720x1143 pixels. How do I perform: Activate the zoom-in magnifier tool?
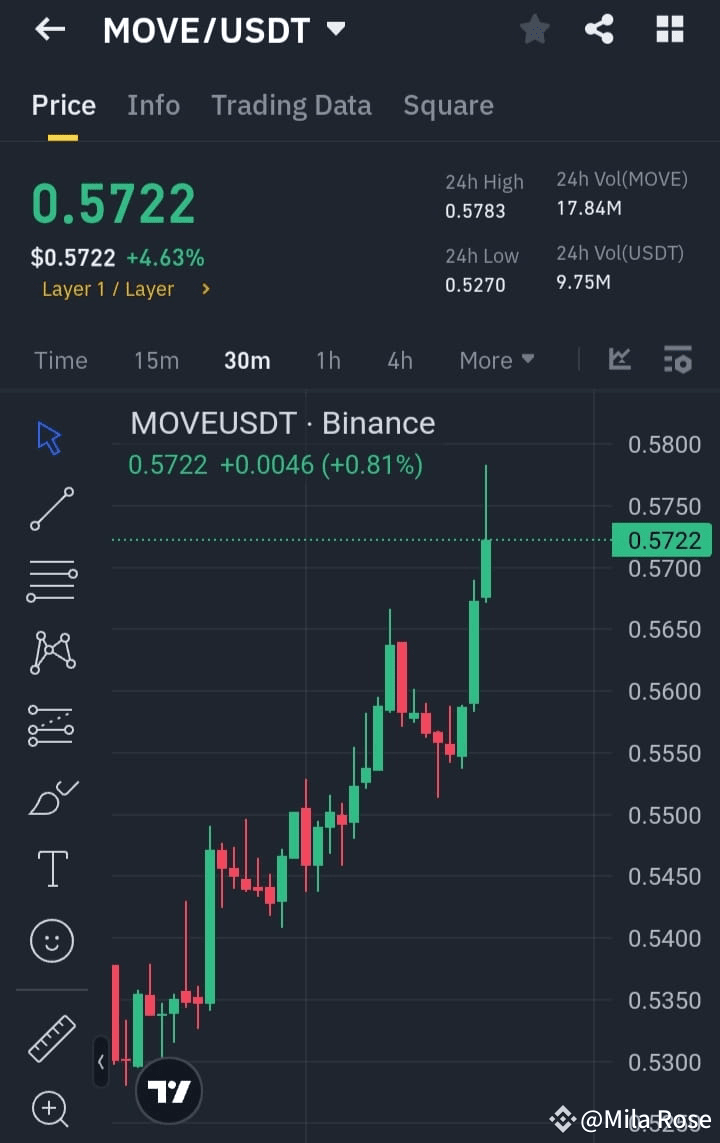(51, 1109)
